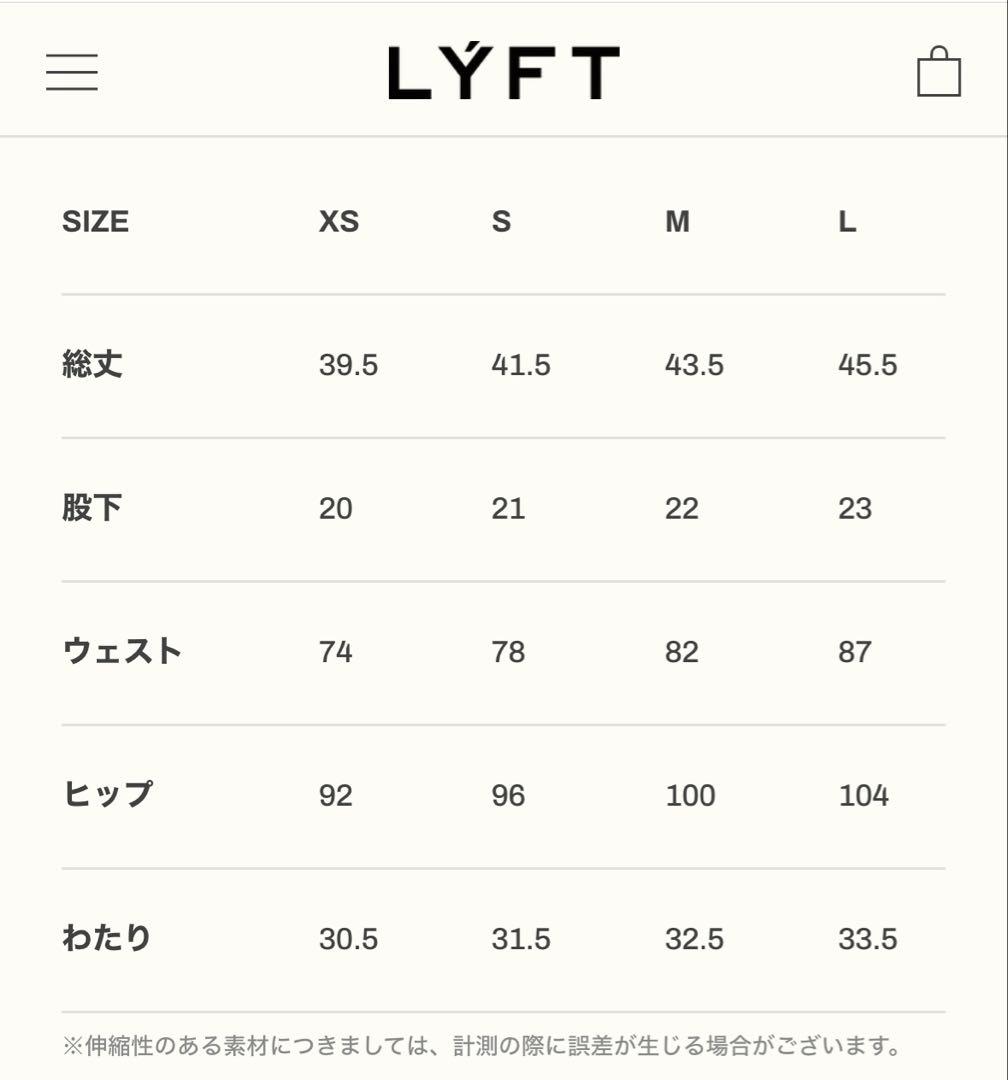Click the SIZE header label
This screenshot has height=1080, width=1008.
(x=96, y=222)
